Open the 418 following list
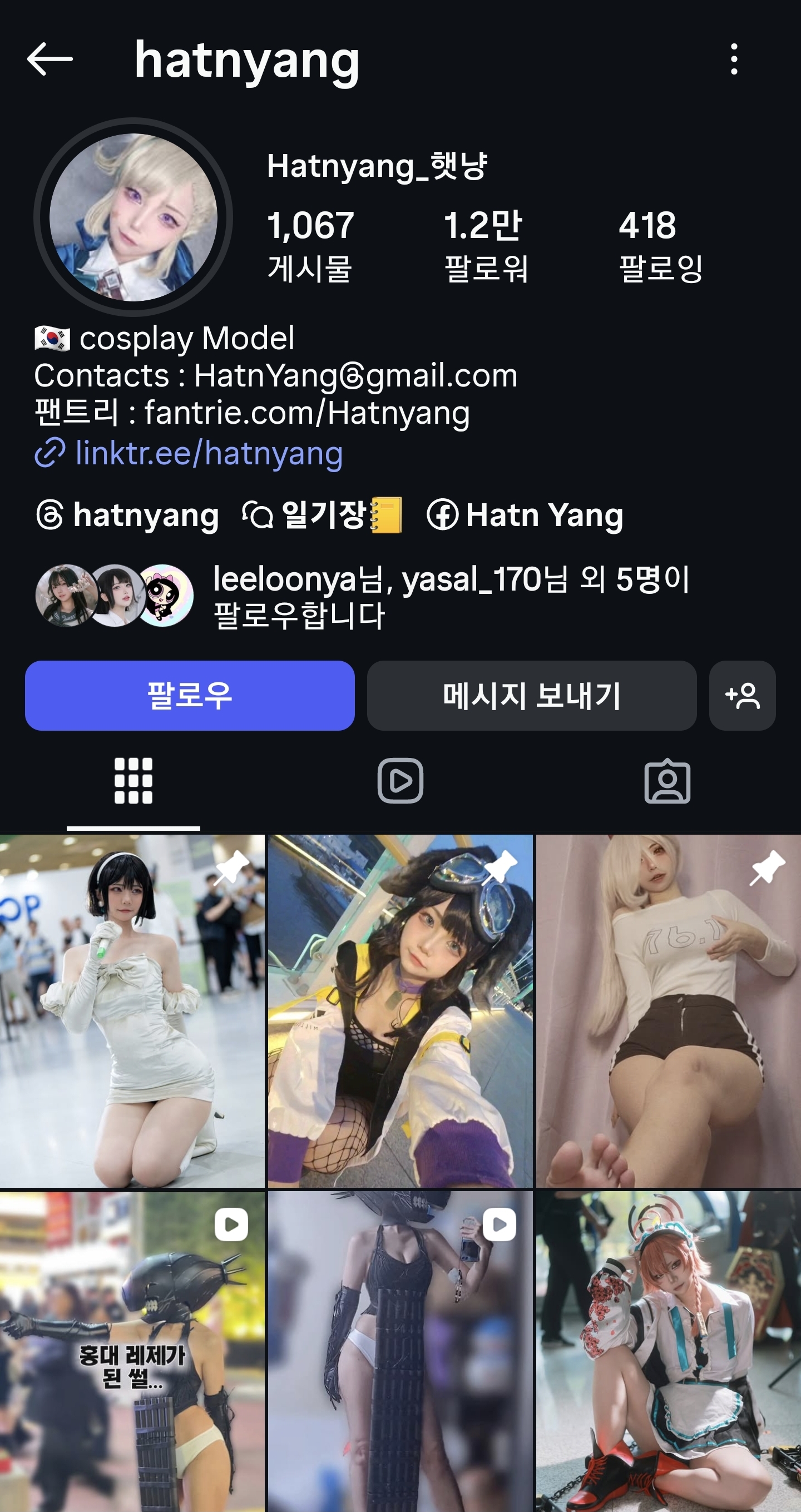The height and width of the screenshot is (1512, 801). point(660,246)
